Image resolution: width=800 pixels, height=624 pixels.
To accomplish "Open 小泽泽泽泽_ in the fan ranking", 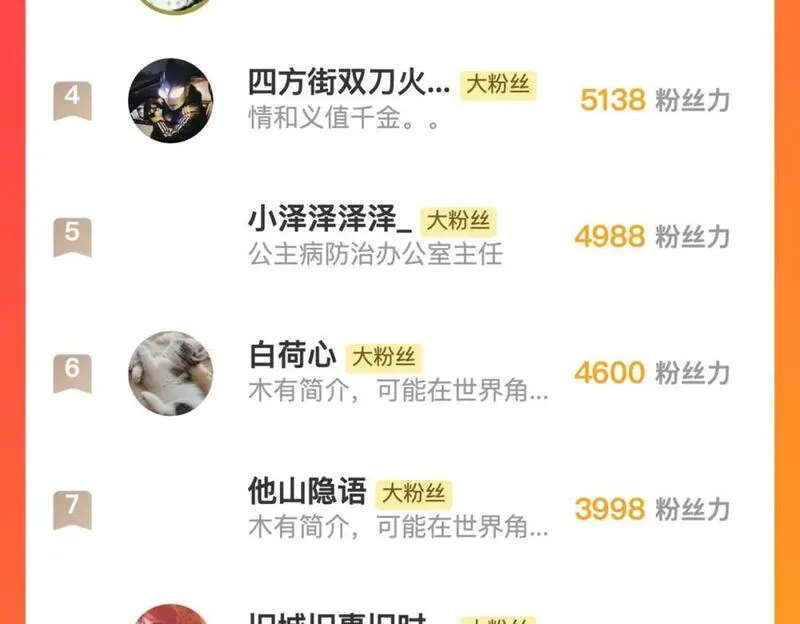I will click(400, 237).
